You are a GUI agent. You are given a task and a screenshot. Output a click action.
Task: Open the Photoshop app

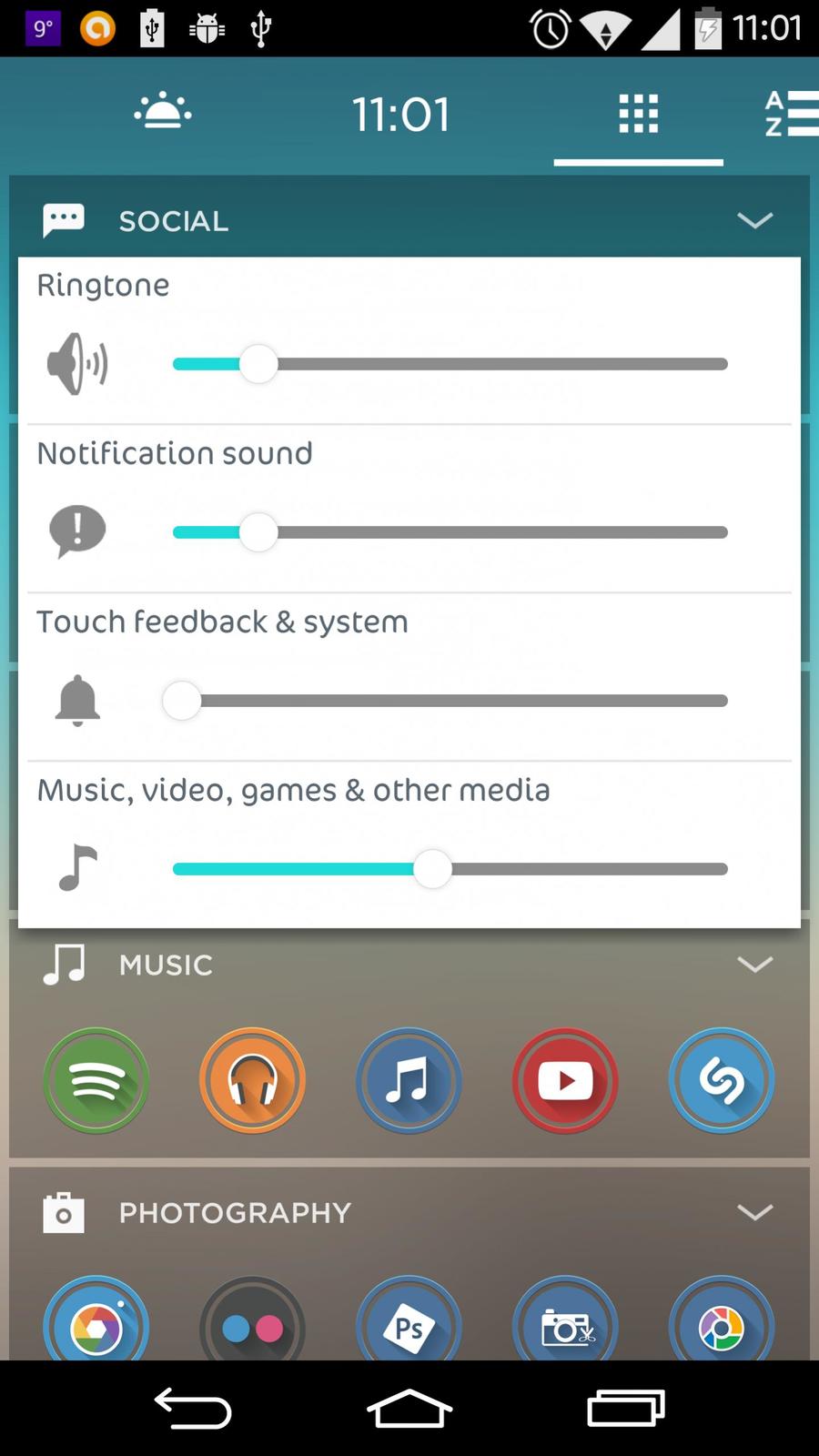click(409, 1324)
